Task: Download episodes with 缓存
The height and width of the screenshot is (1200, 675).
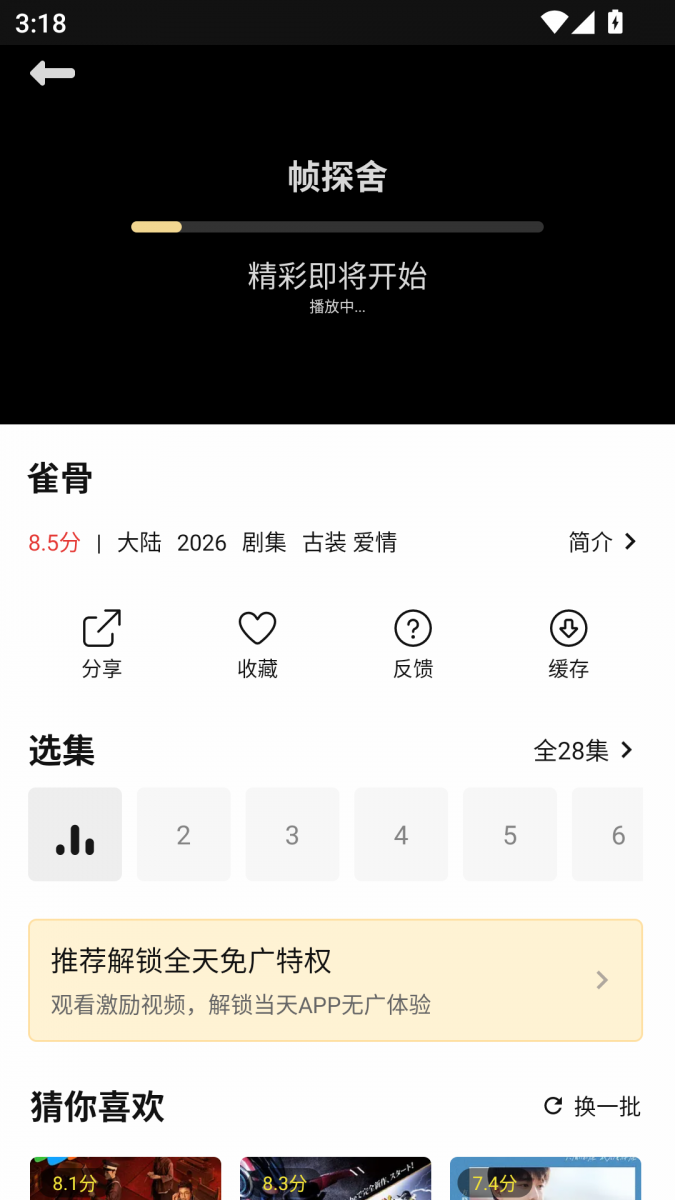Action: (568, 645)
